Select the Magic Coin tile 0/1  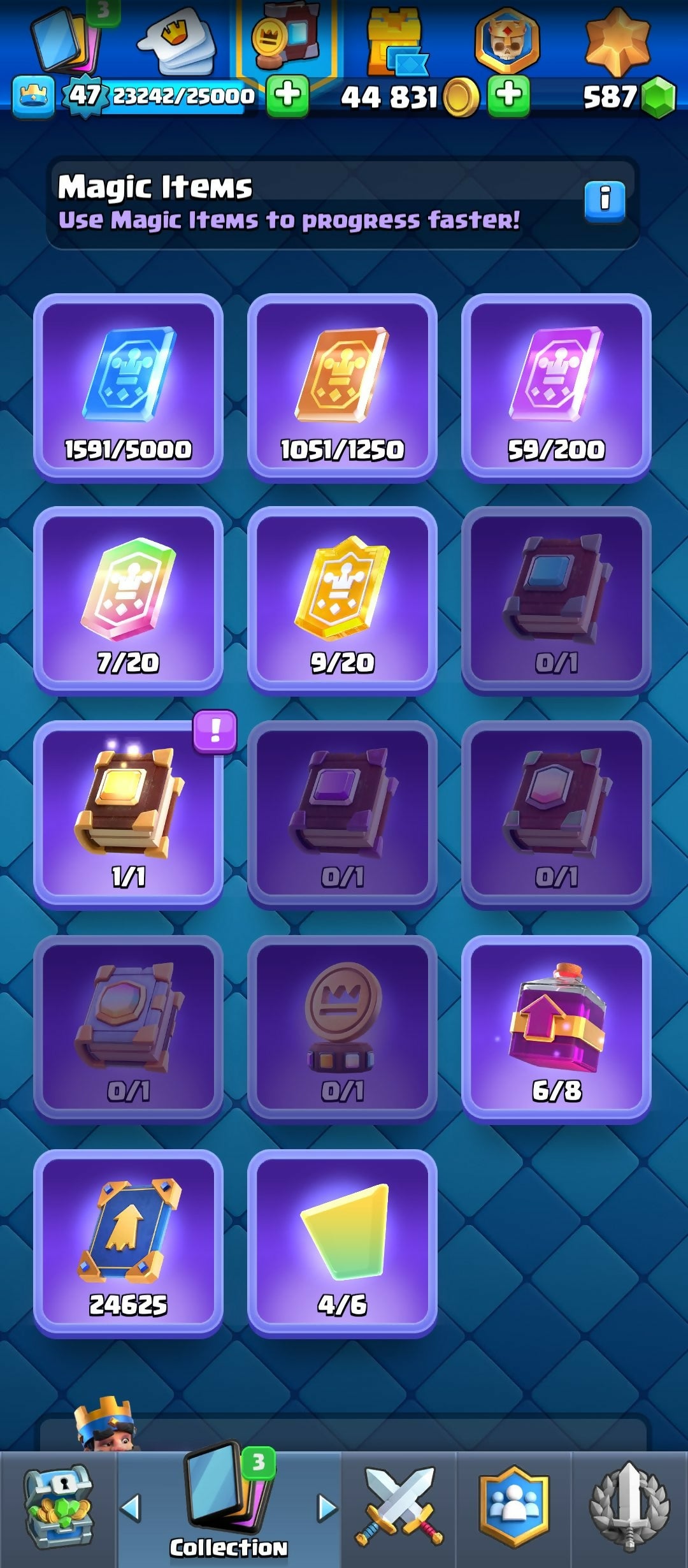click(342, 1028)
